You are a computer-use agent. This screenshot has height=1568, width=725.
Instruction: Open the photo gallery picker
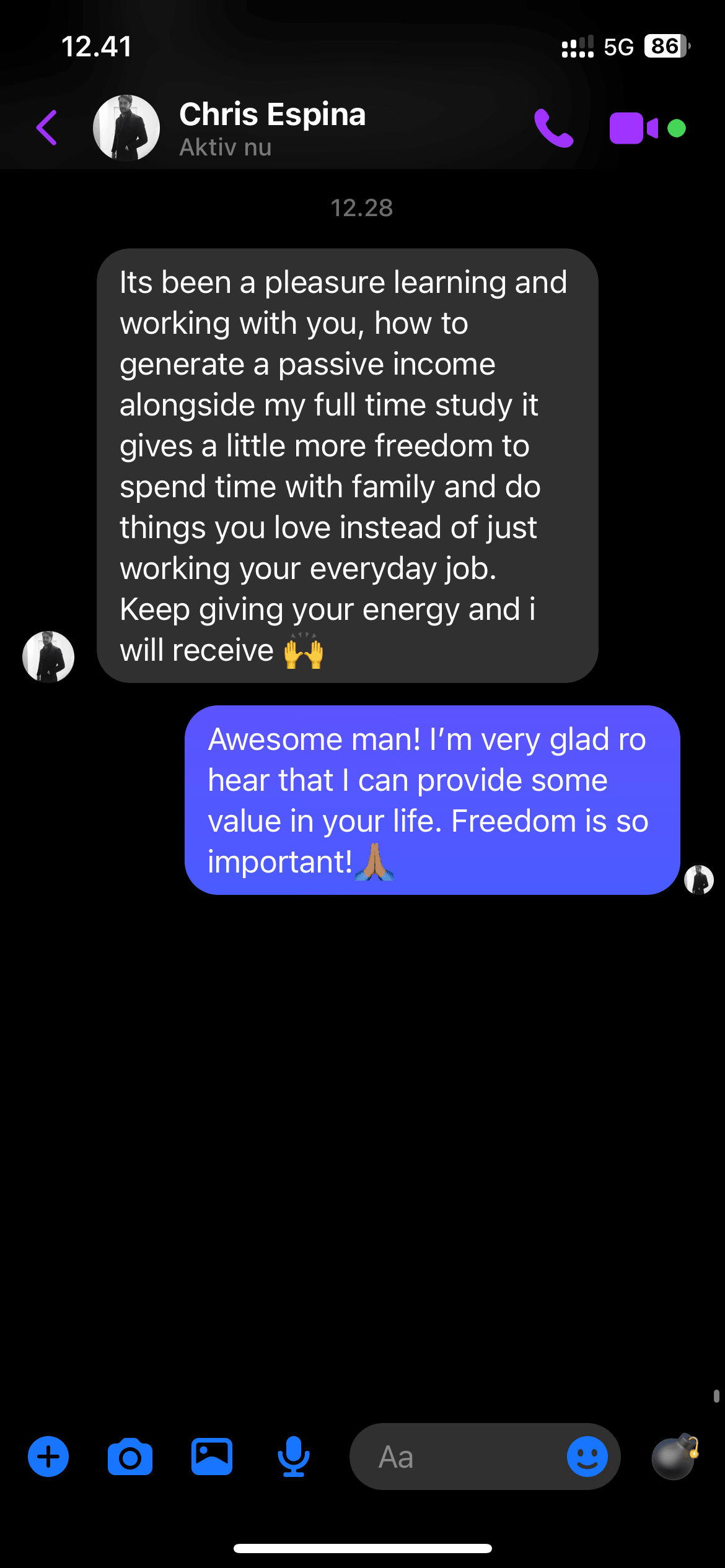[x=212, y=1457]
